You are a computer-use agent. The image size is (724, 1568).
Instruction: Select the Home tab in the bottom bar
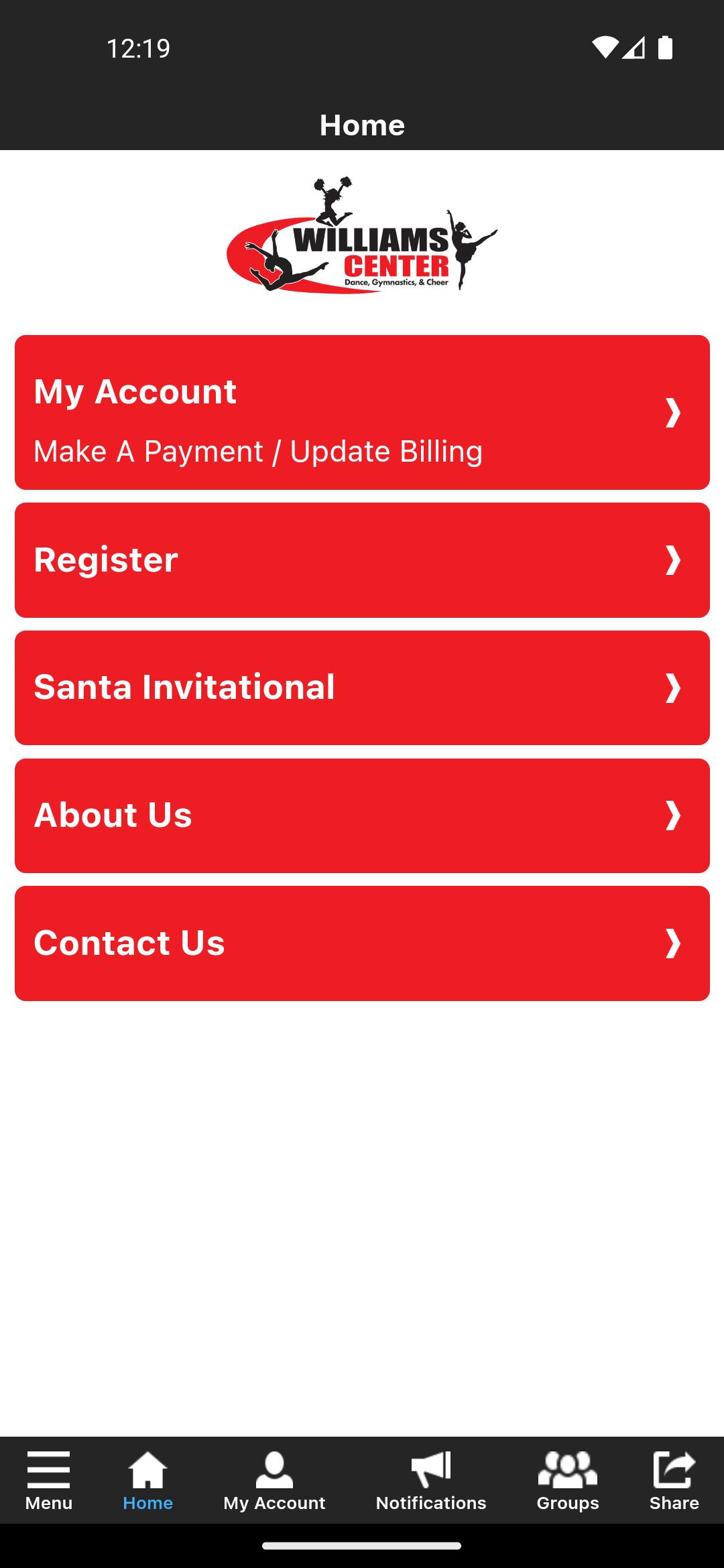(x=147, y=1481)
